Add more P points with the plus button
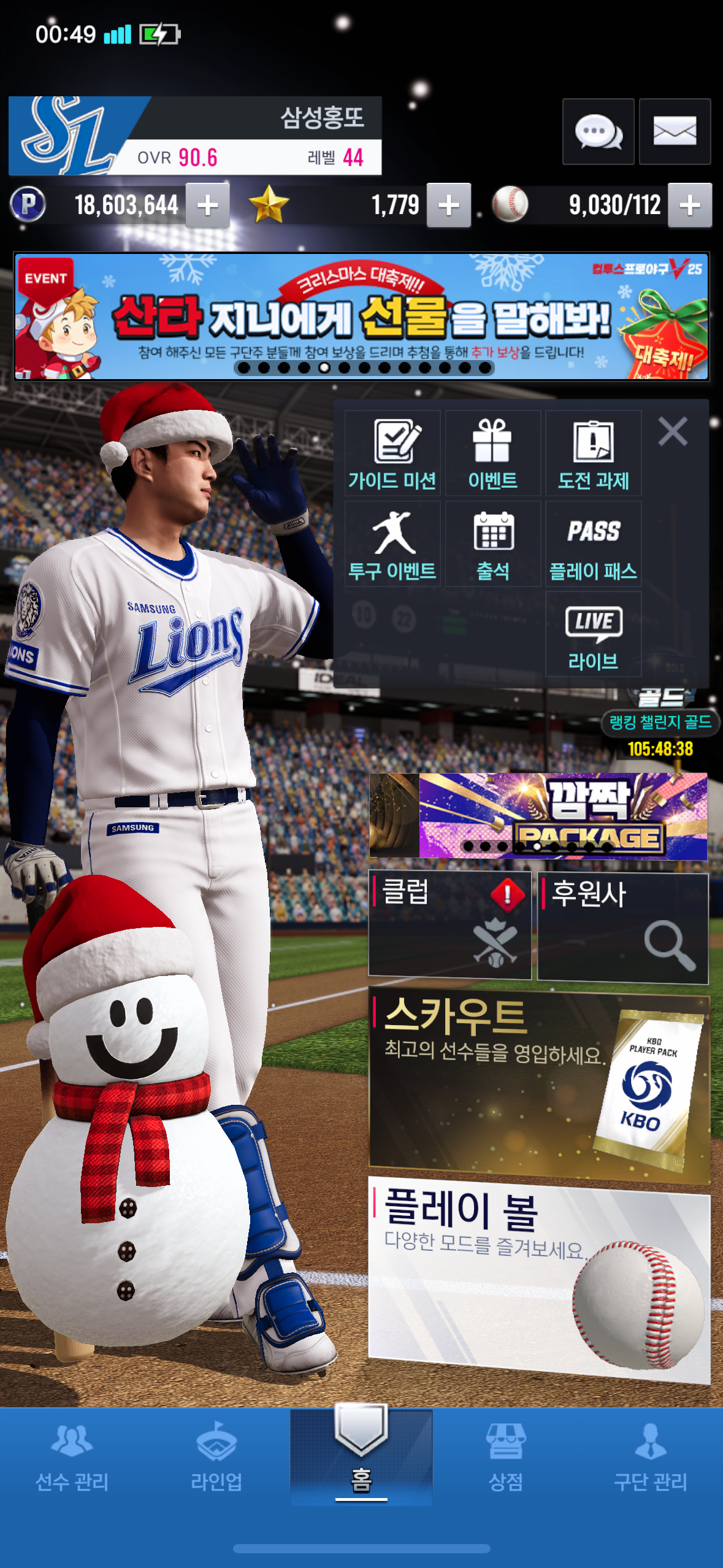The image size is (723, 1568). [x=208, y=206]
